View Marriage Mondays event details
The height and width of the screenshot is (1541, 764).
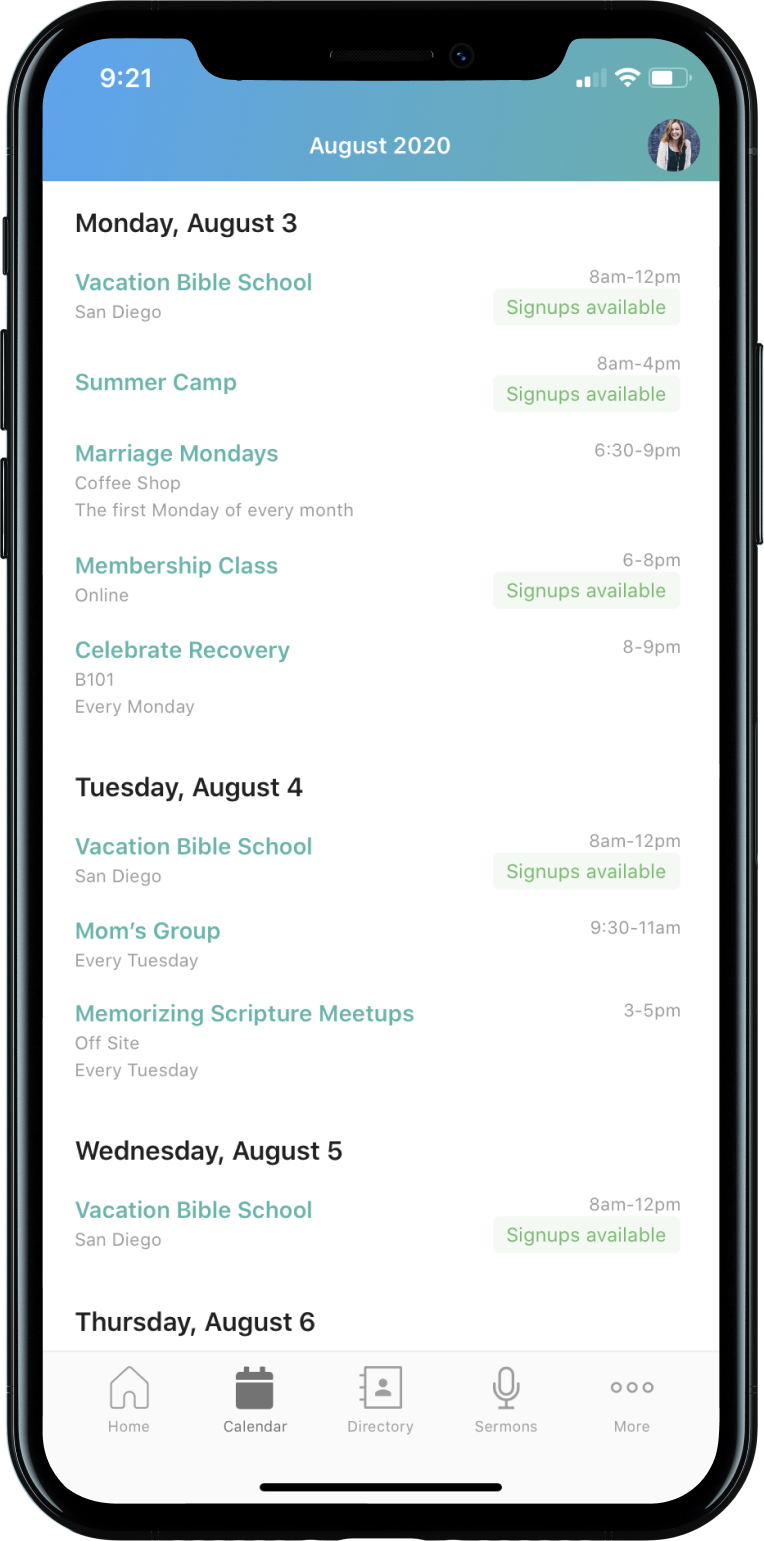(177, 454)
